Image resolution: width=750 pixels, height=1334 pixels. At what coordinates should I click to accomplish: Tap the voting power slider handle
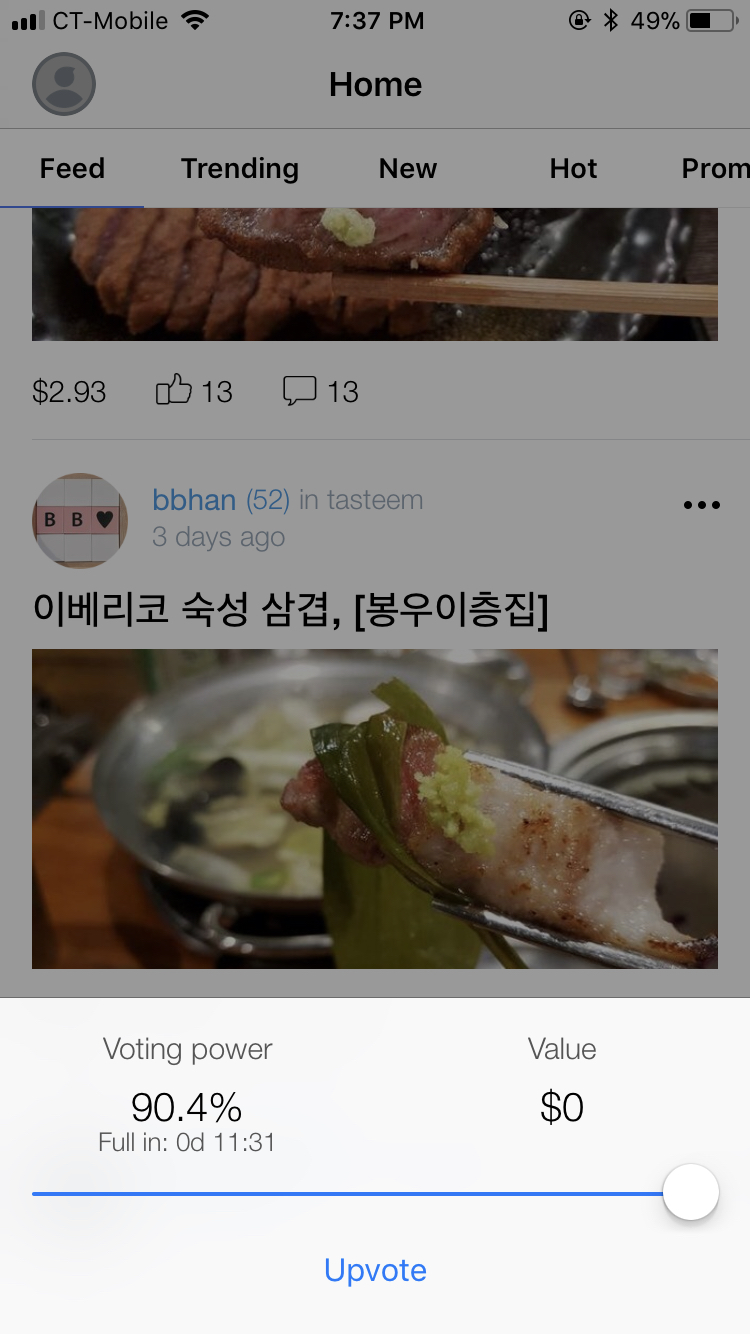[x=690, y=1192]
